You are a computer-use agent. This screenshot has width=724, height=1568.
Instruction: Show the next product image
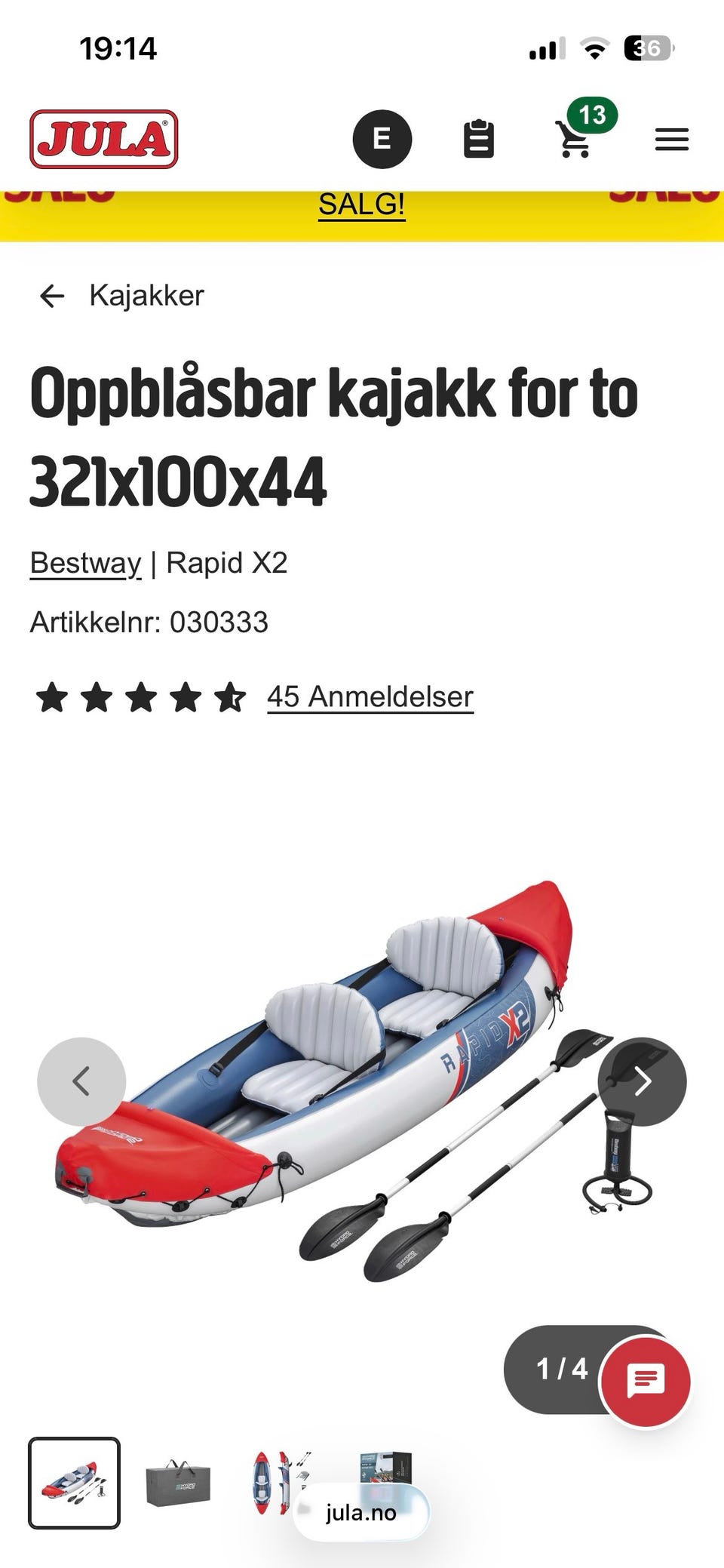click(x=643, y=1081)
